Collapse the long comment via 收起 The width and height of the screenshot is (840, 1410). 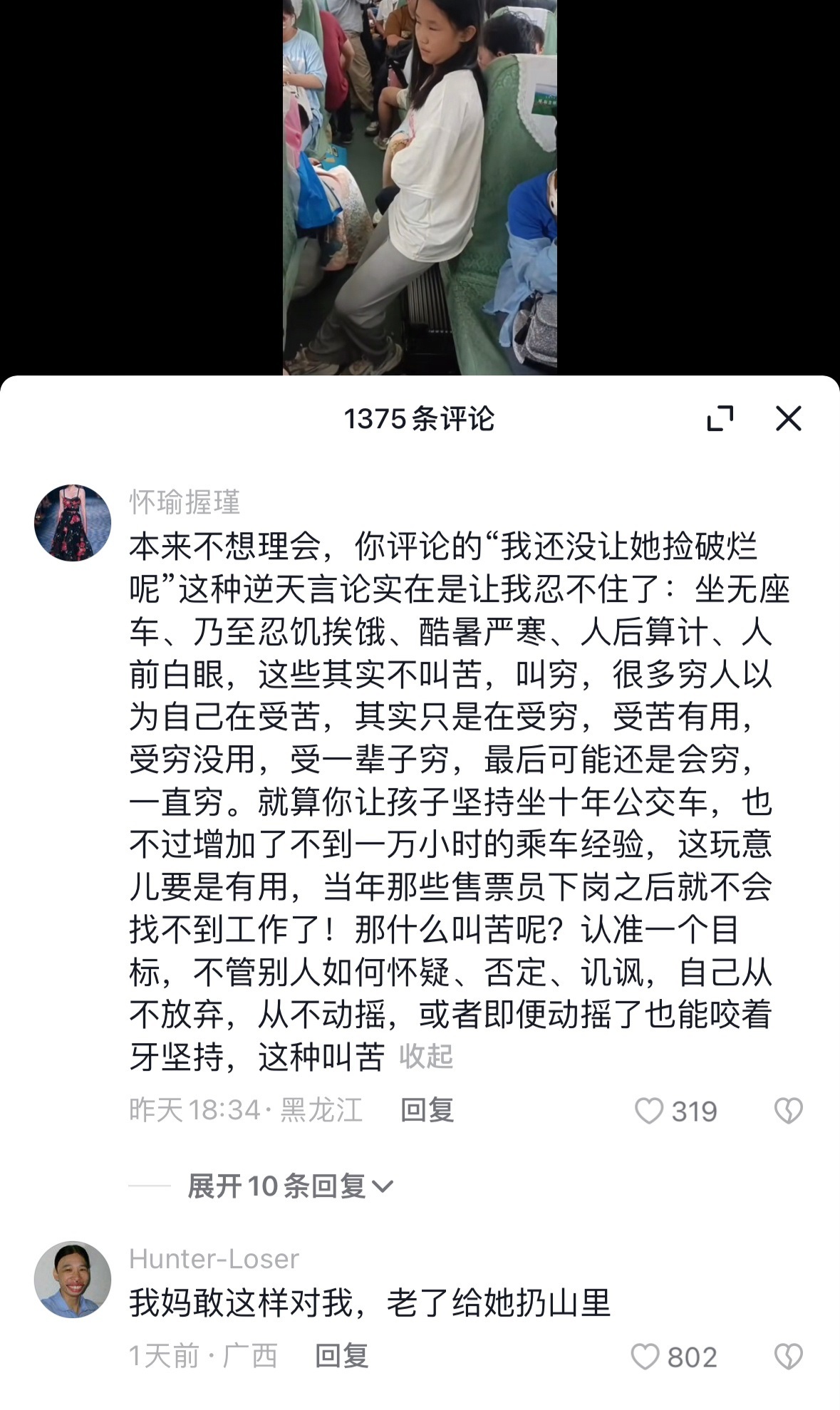(x=425, y=1057)
